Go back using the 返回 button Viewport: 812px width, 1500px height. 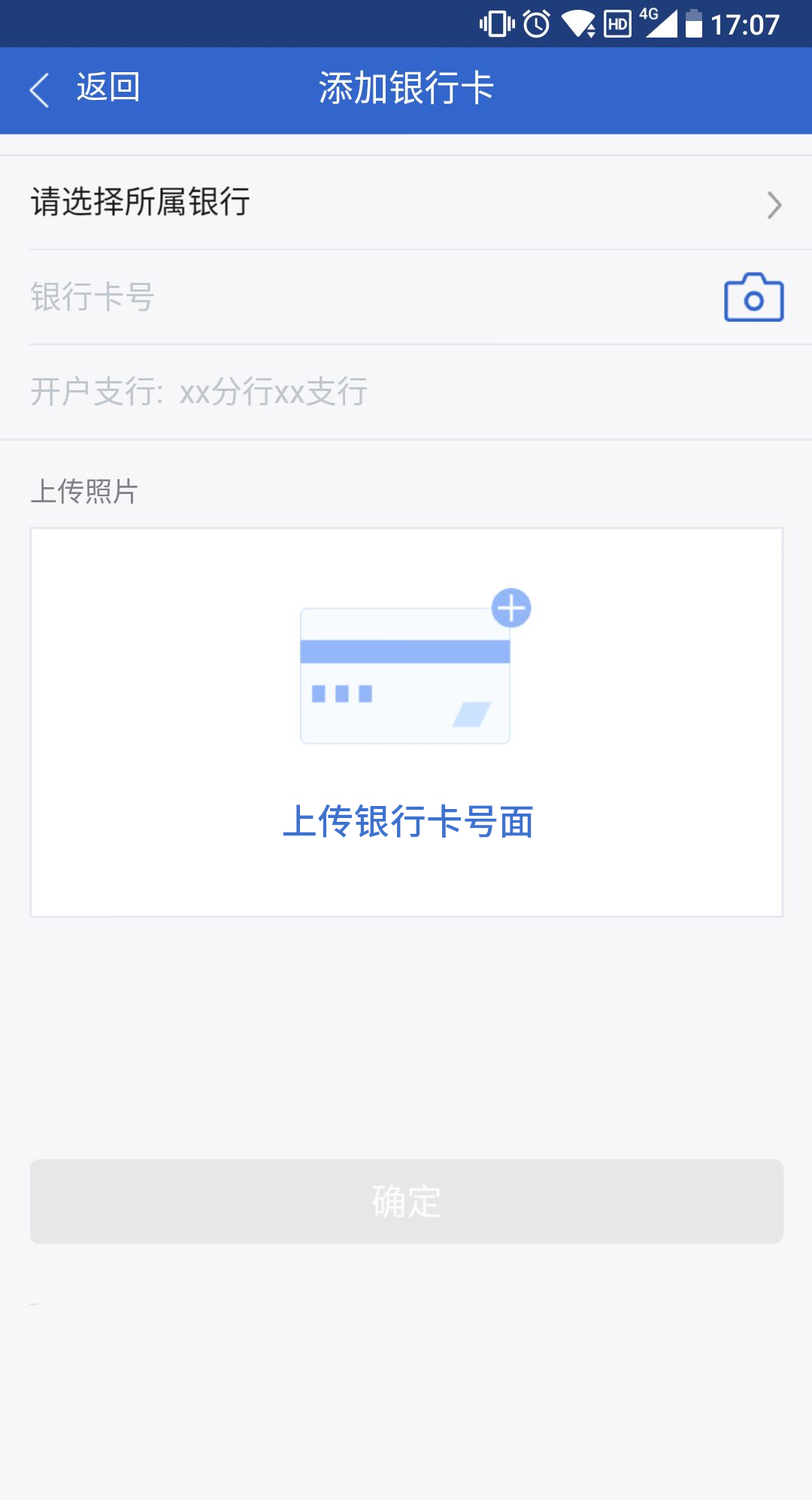tap(84, 89)
